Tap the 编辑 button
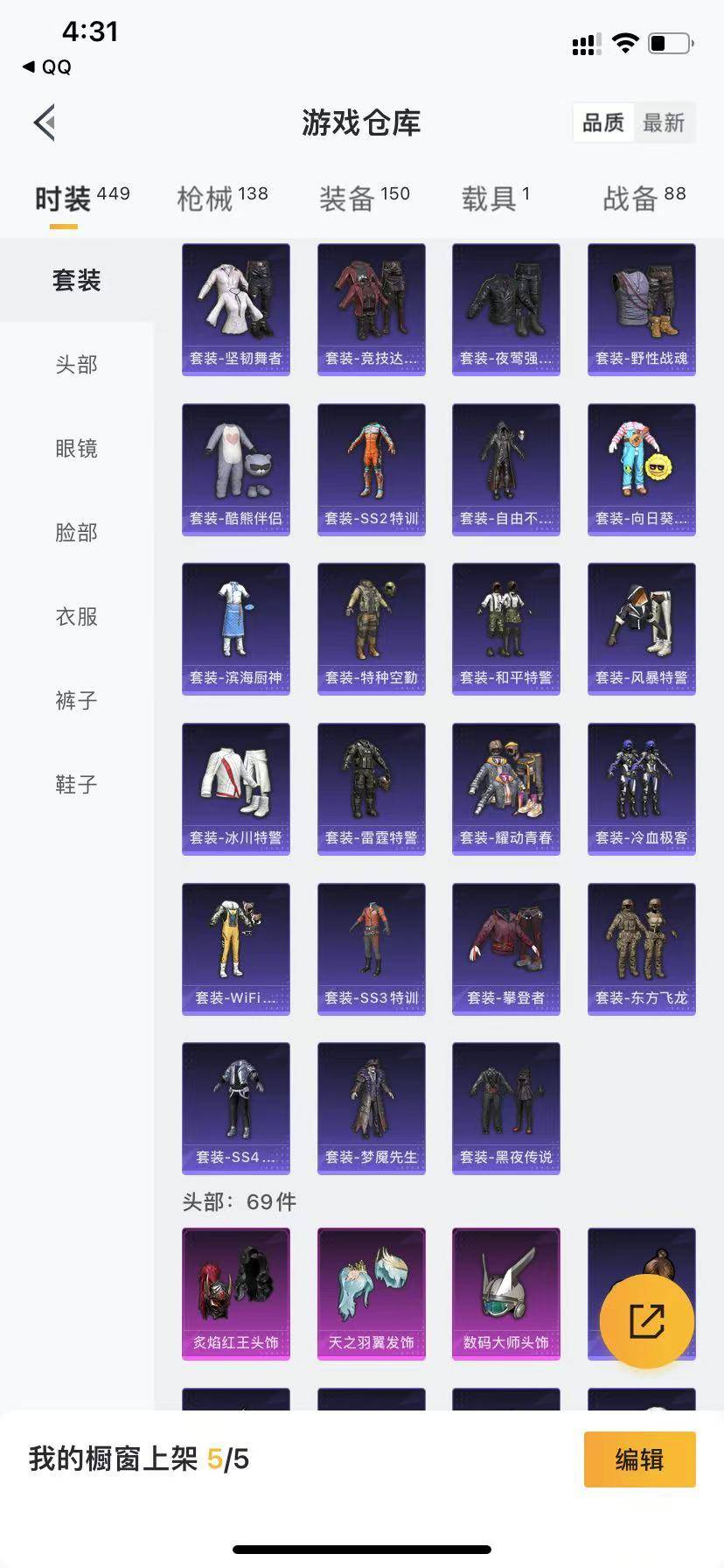Viewport: 724px width, 1568px height. tap(639, 1459)
